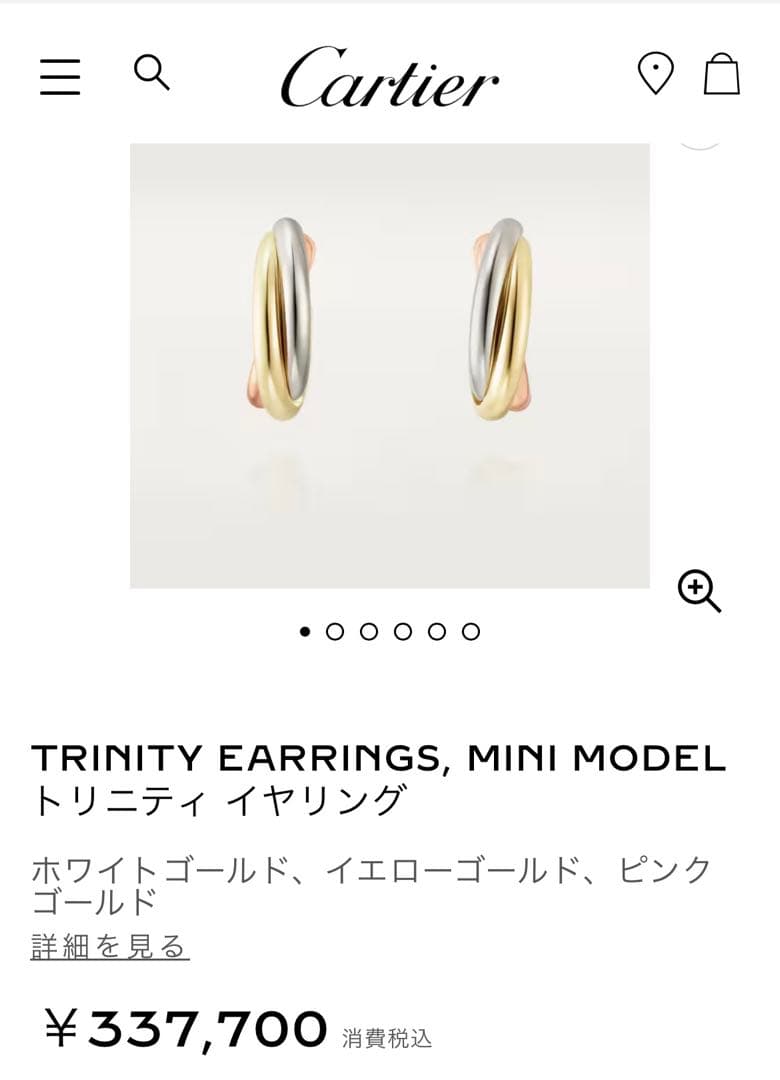Select the last carousel dot

pyautogui.click(x=469, y=631)
